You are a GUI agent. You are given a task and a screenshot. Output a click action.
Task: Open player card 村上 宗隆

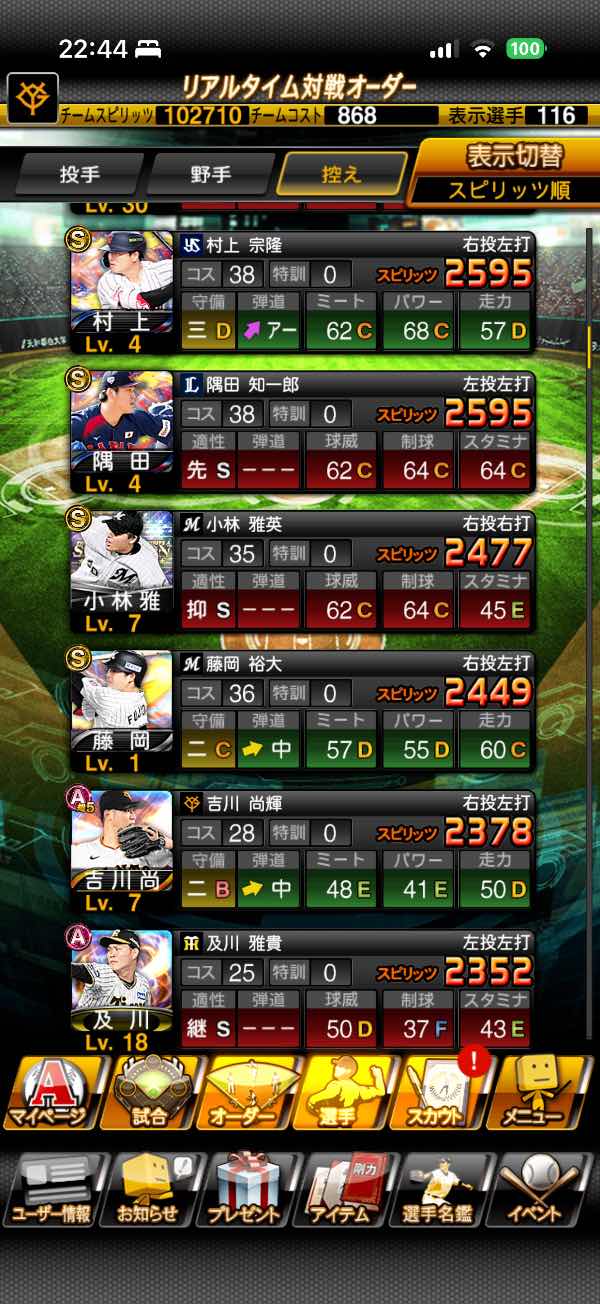pos(301,292)
